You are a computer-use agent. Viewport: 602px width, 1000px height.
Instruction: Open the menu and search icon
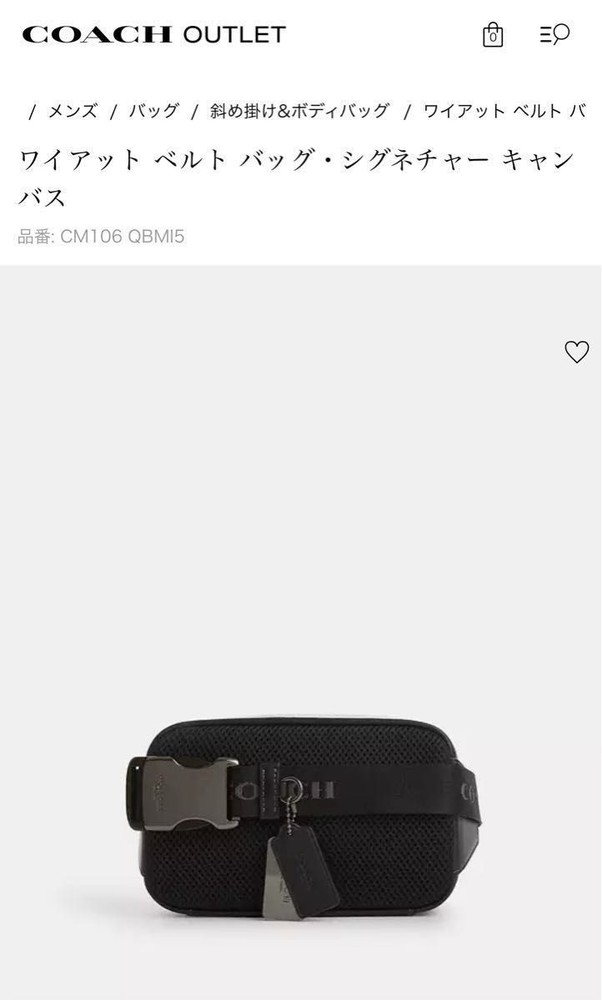[554, 34]
